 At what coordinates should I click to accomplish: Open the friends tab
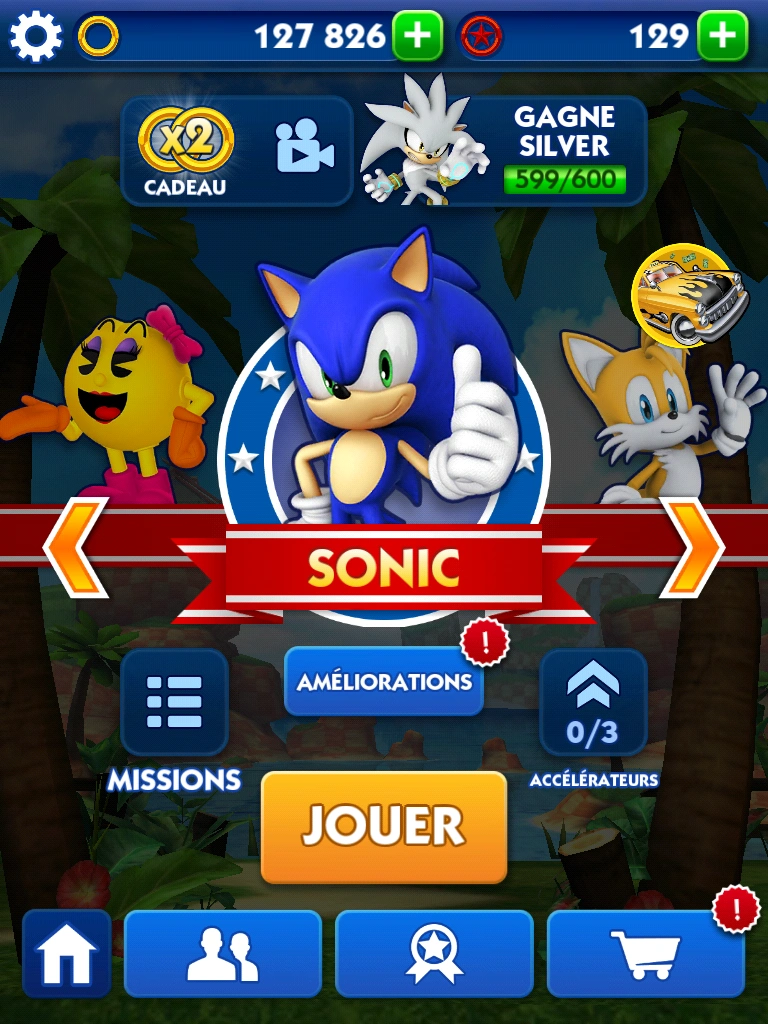[222, 954]
